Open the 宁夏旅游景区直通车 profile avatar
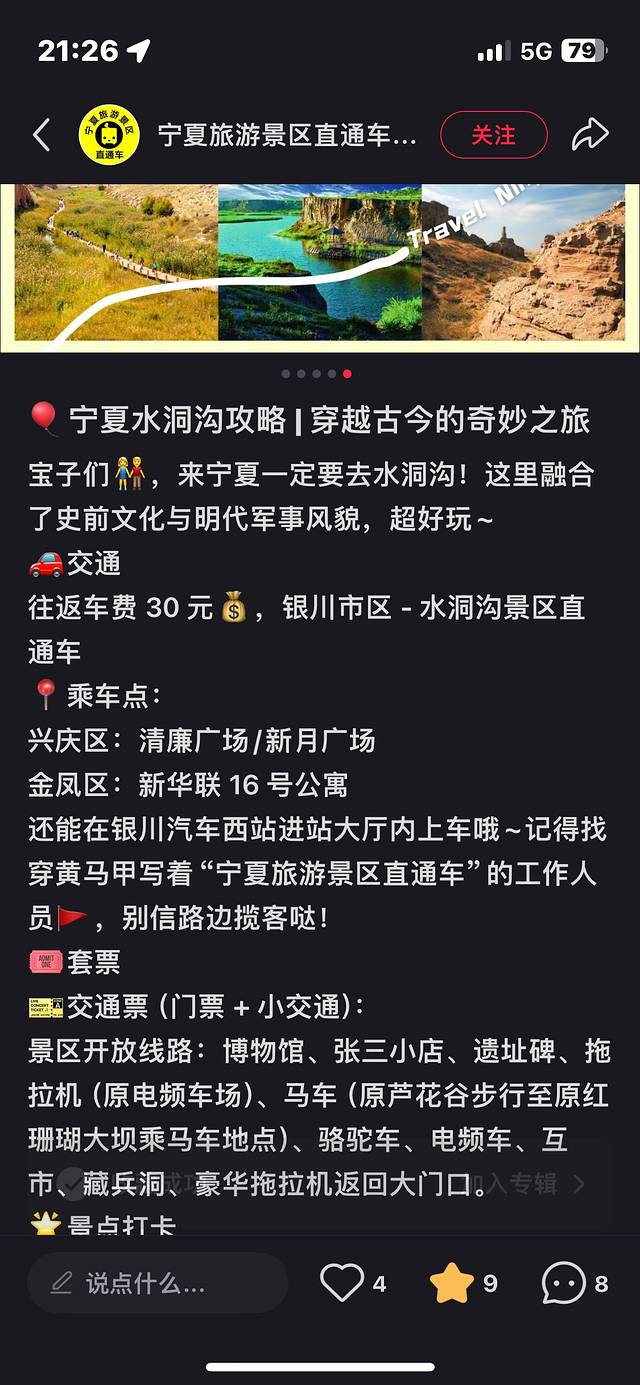Viewport: 640px width, 1385px height. pos(109,135)
